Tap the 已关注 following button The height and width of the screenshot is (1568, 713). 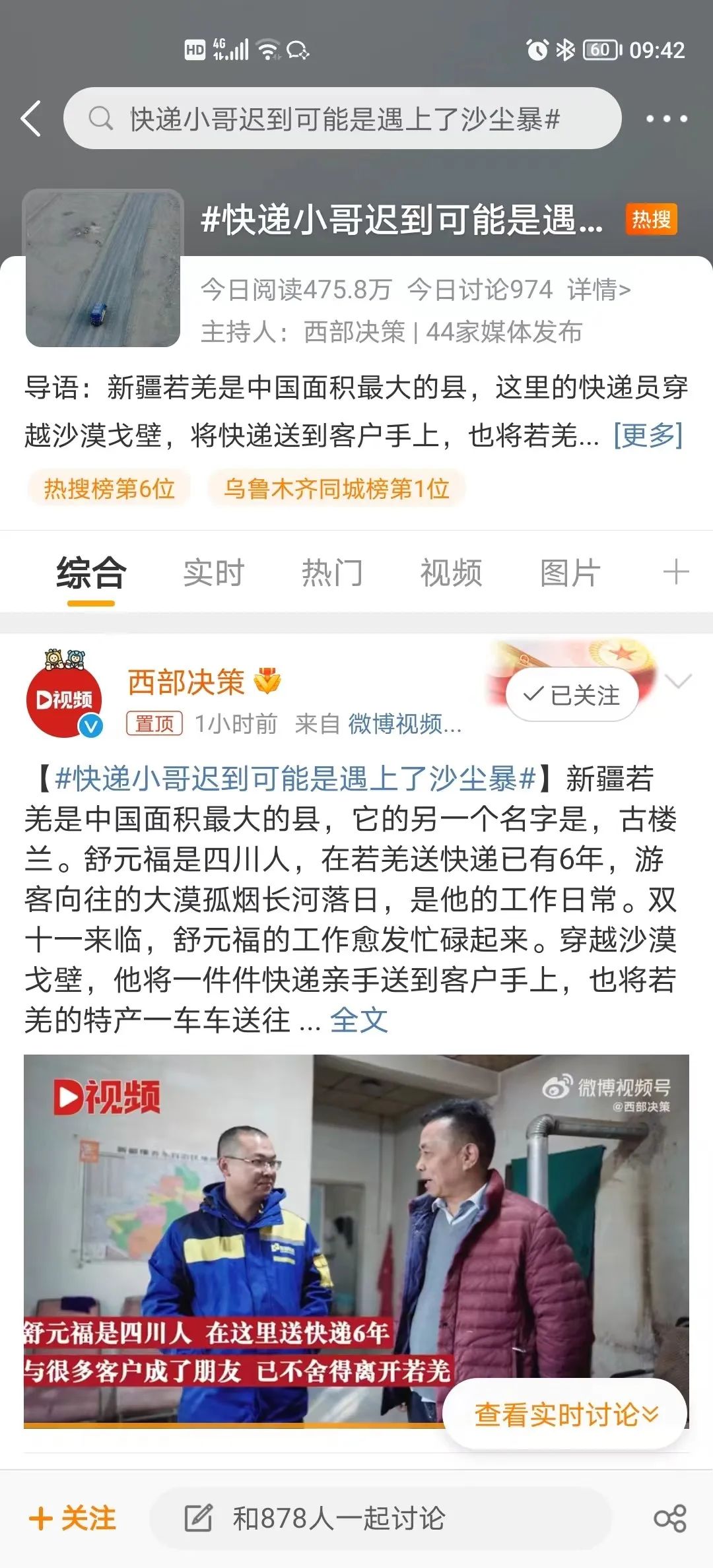pos(572,695)
